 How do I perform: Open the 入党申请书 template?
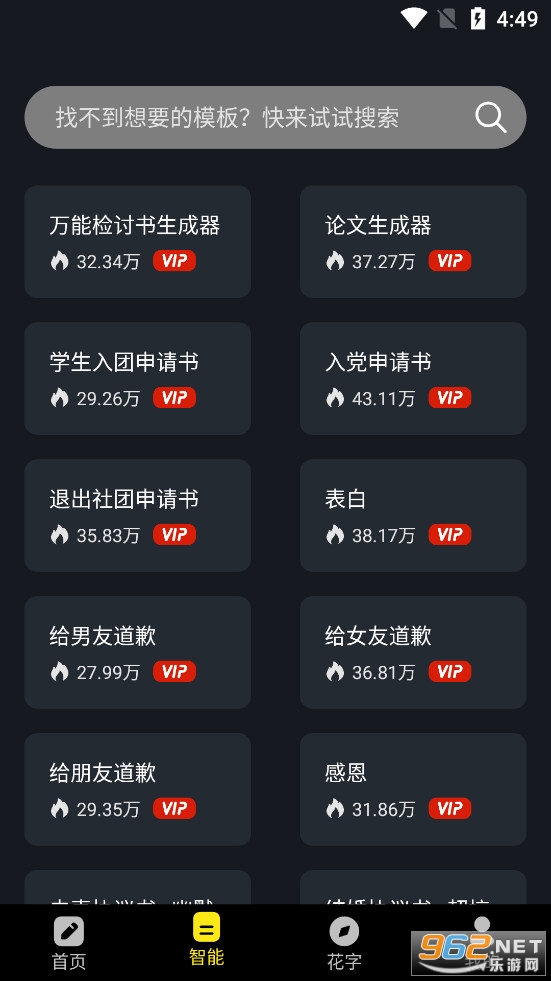point(413,379)
